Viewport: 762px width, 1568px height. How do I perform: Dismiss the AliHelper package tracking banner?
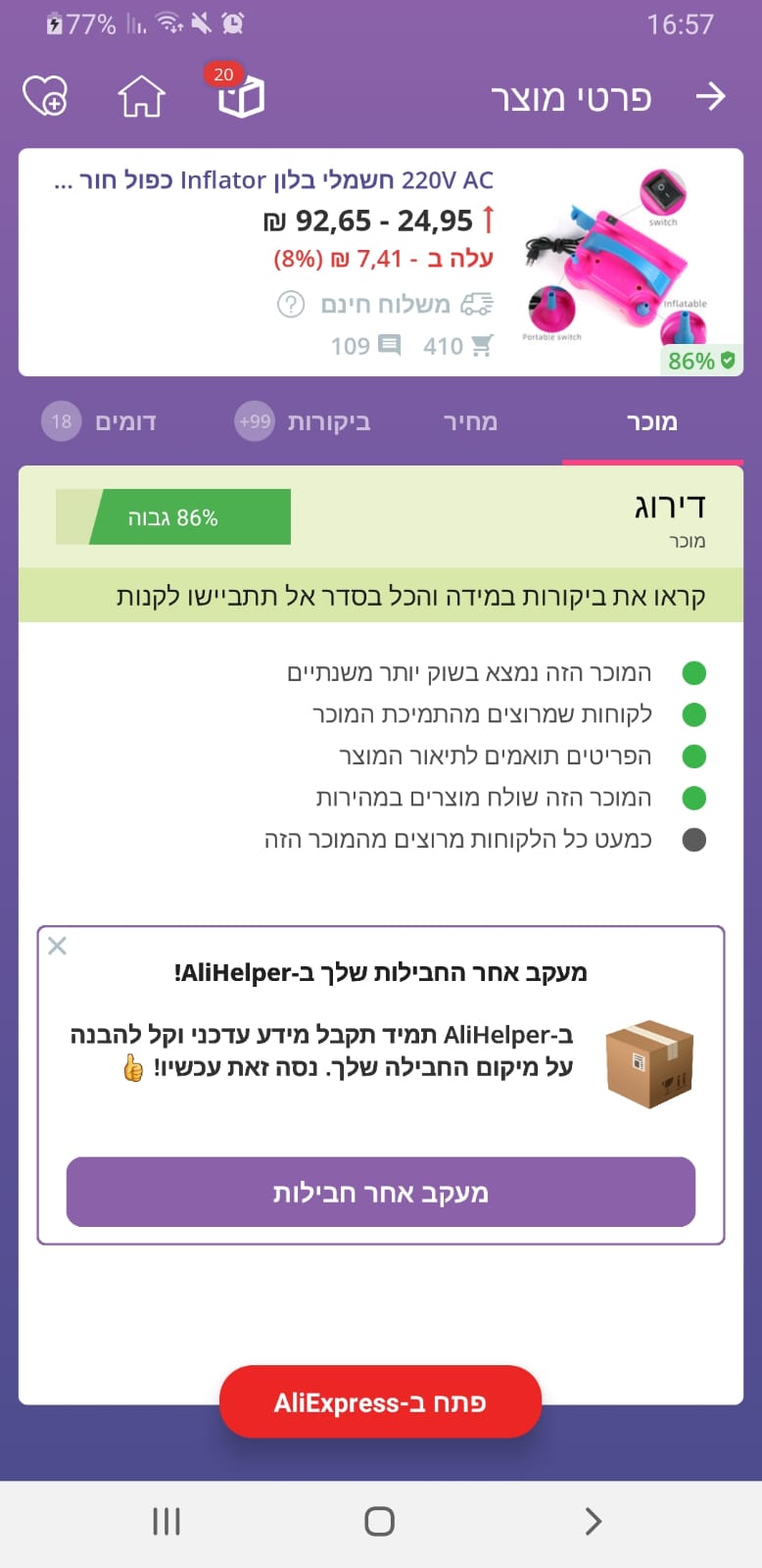[58, 946]
